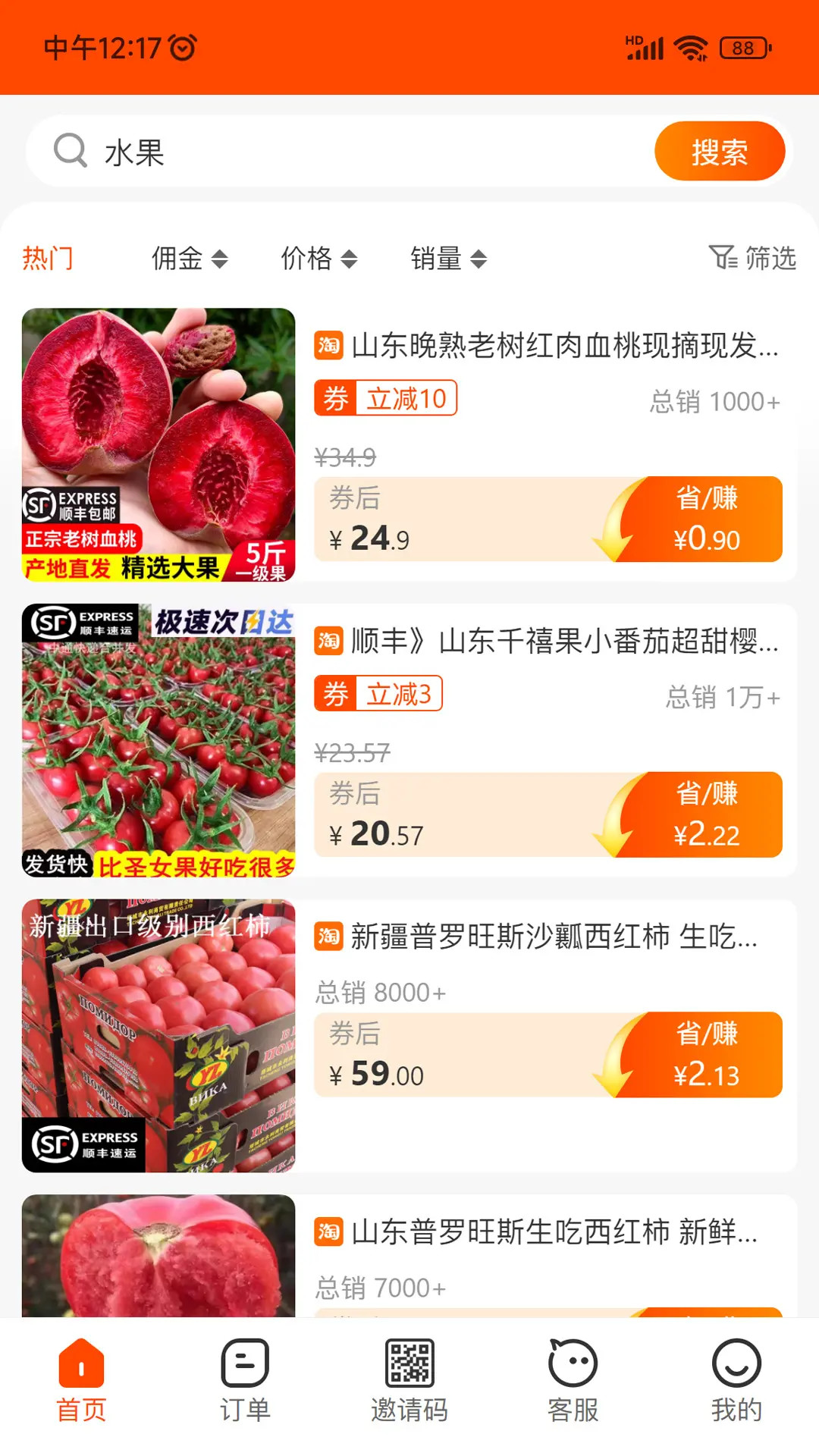Screen dimensions: 819x1456
Task: Expand the 价格 sort arrows
Action: [350, 259]
